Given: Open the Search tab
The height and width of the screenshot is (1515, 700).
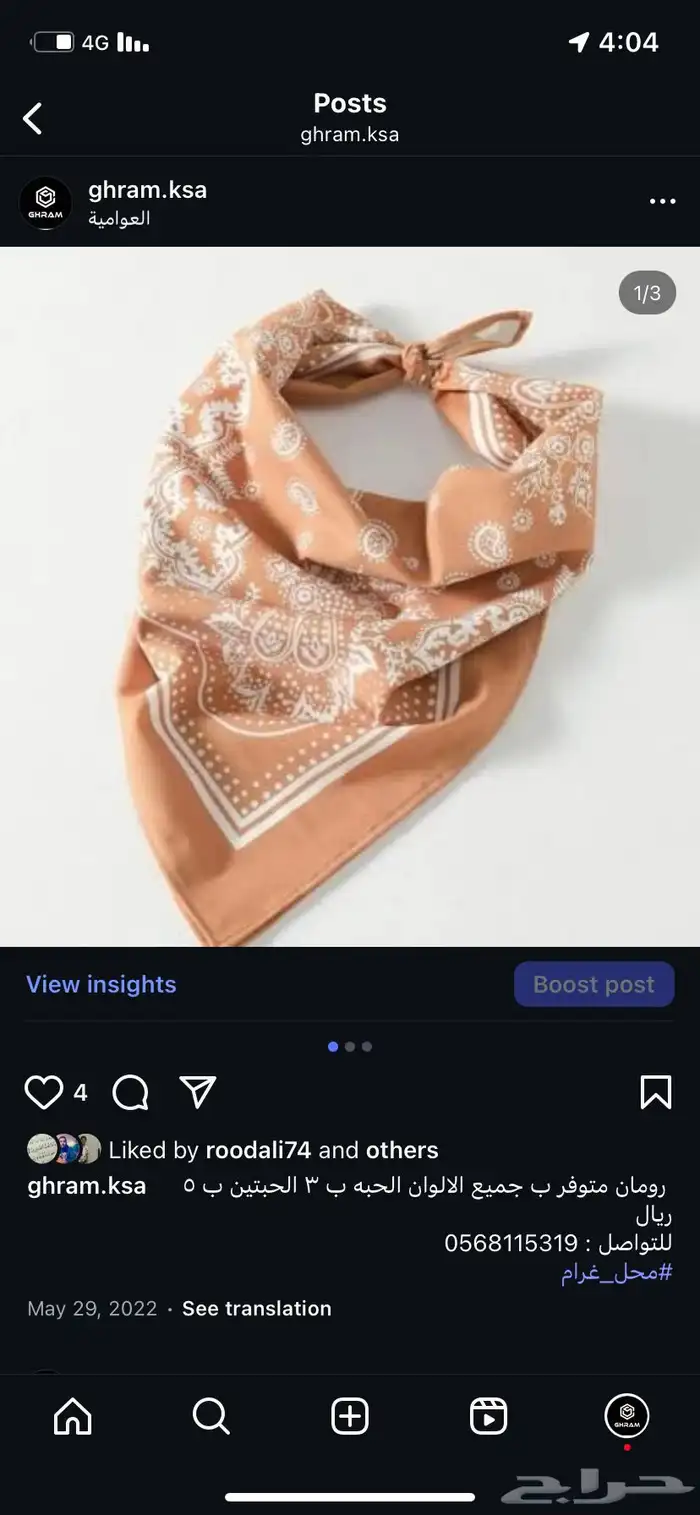Looking at the screenshot, I should (211, 1416).
